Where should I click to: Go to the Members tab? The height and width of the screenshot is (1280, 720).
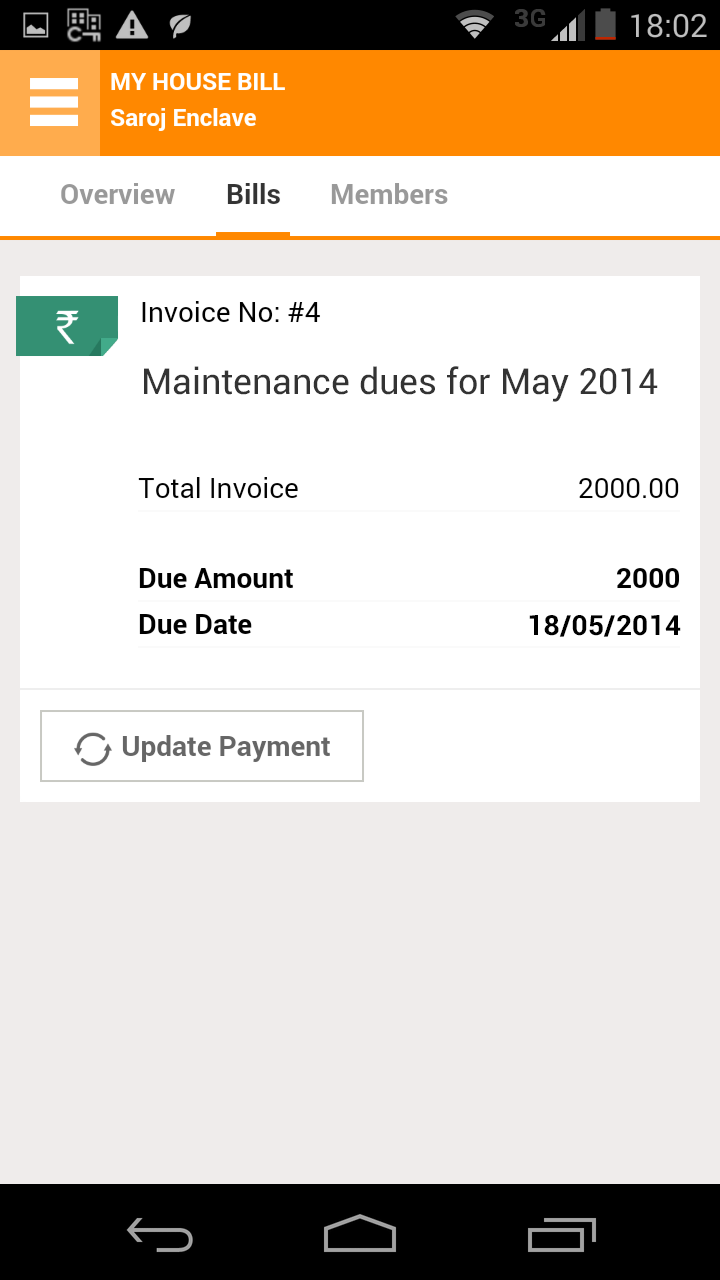coord(389,194)
